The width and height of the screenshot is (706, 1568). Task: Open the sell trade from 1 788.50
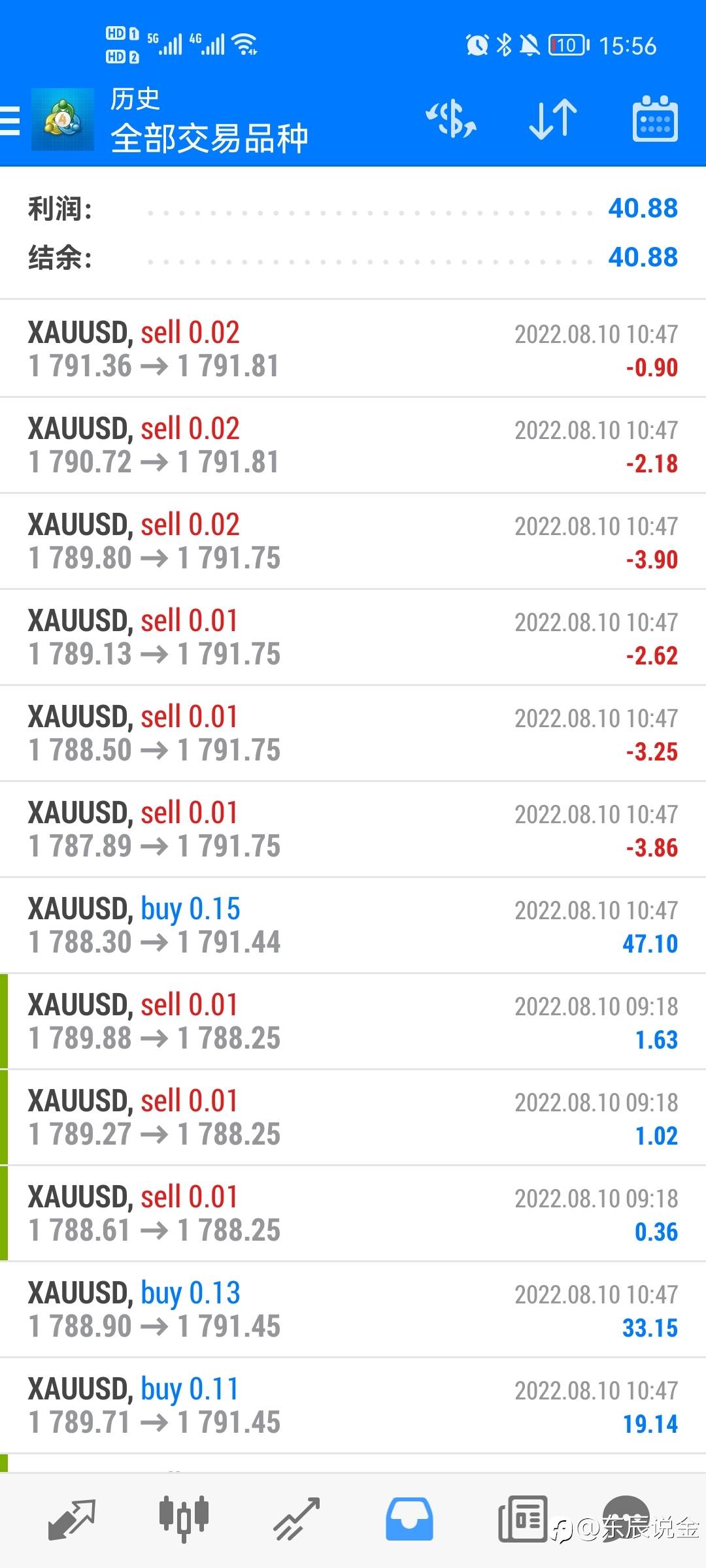353,733
